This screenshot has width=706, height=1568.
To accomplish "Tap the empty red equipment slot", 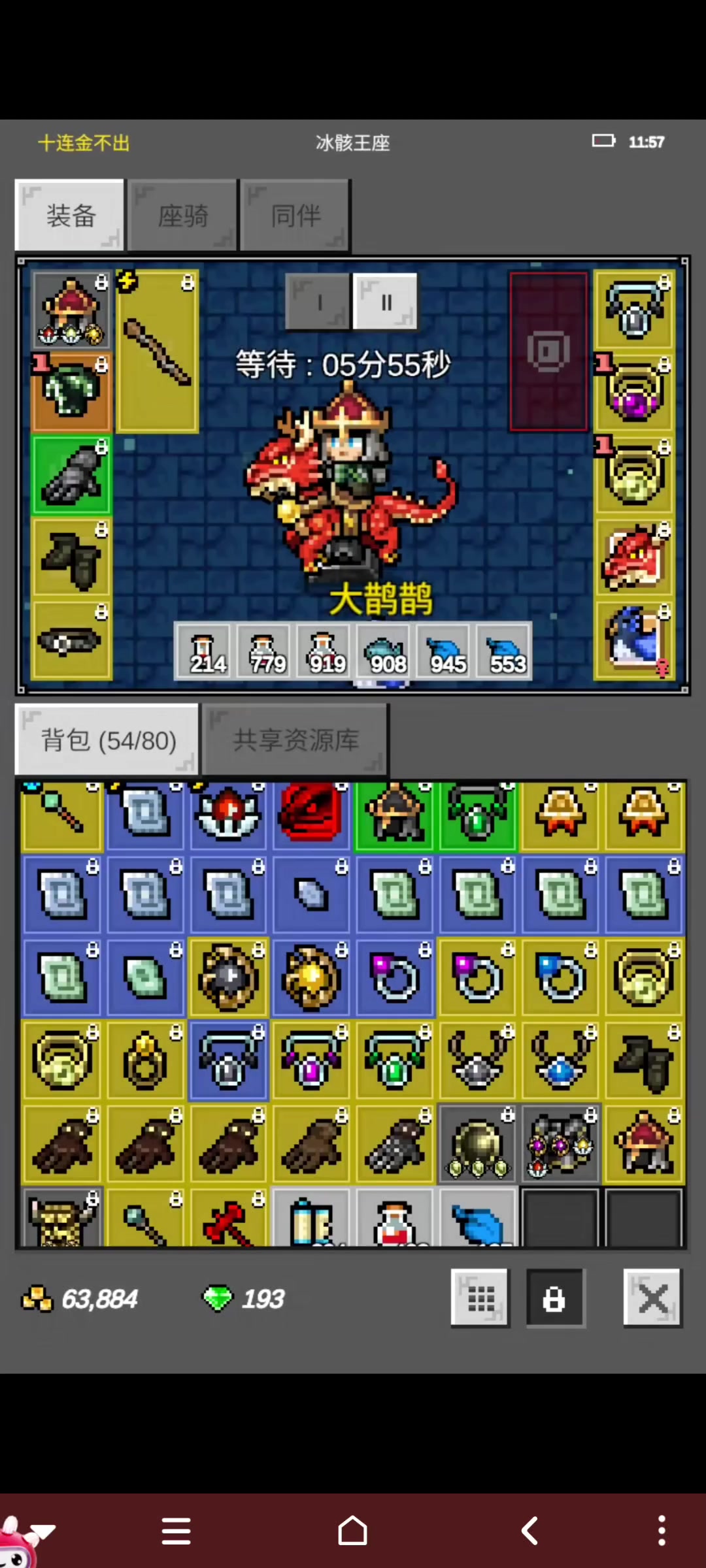I will pos(548,351).
